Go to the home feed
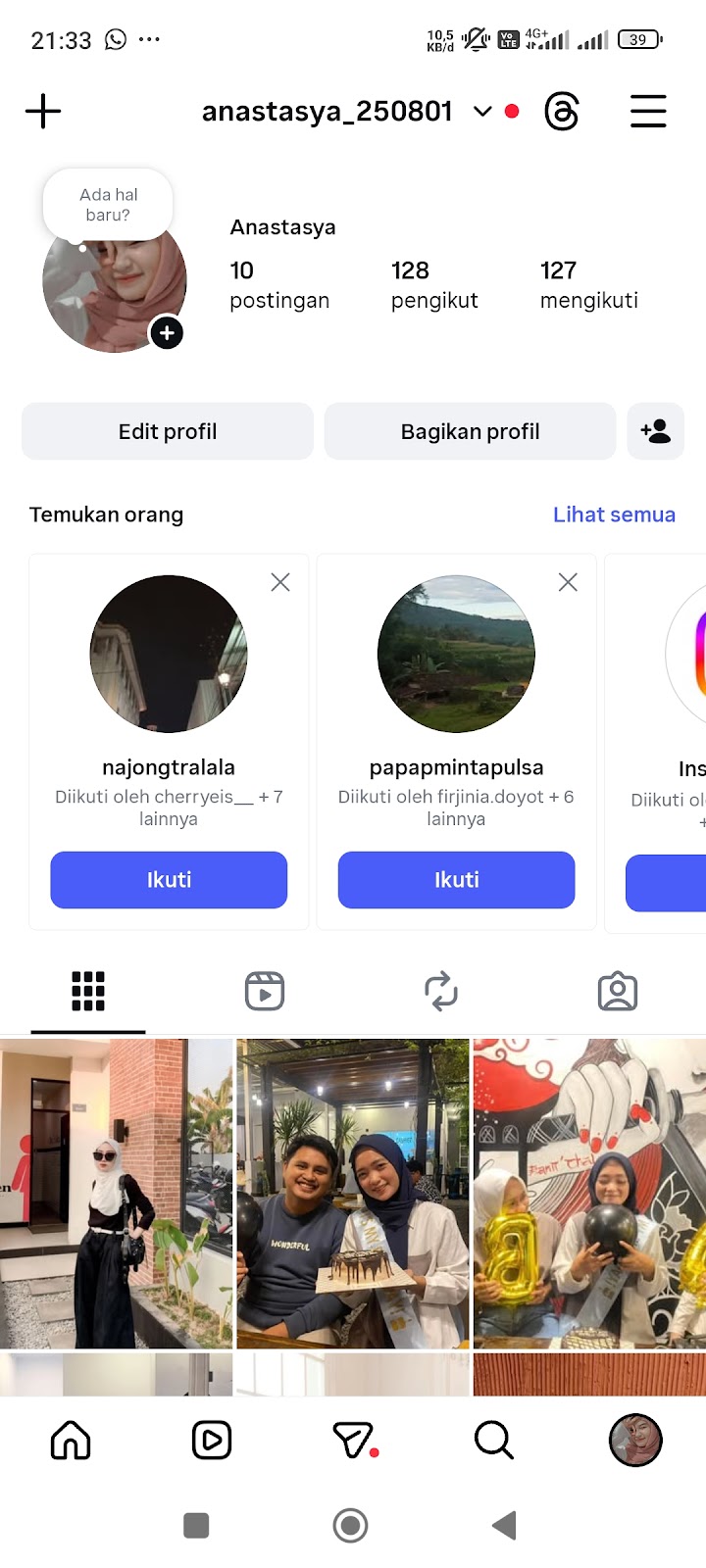 [x=71, y=1440]
